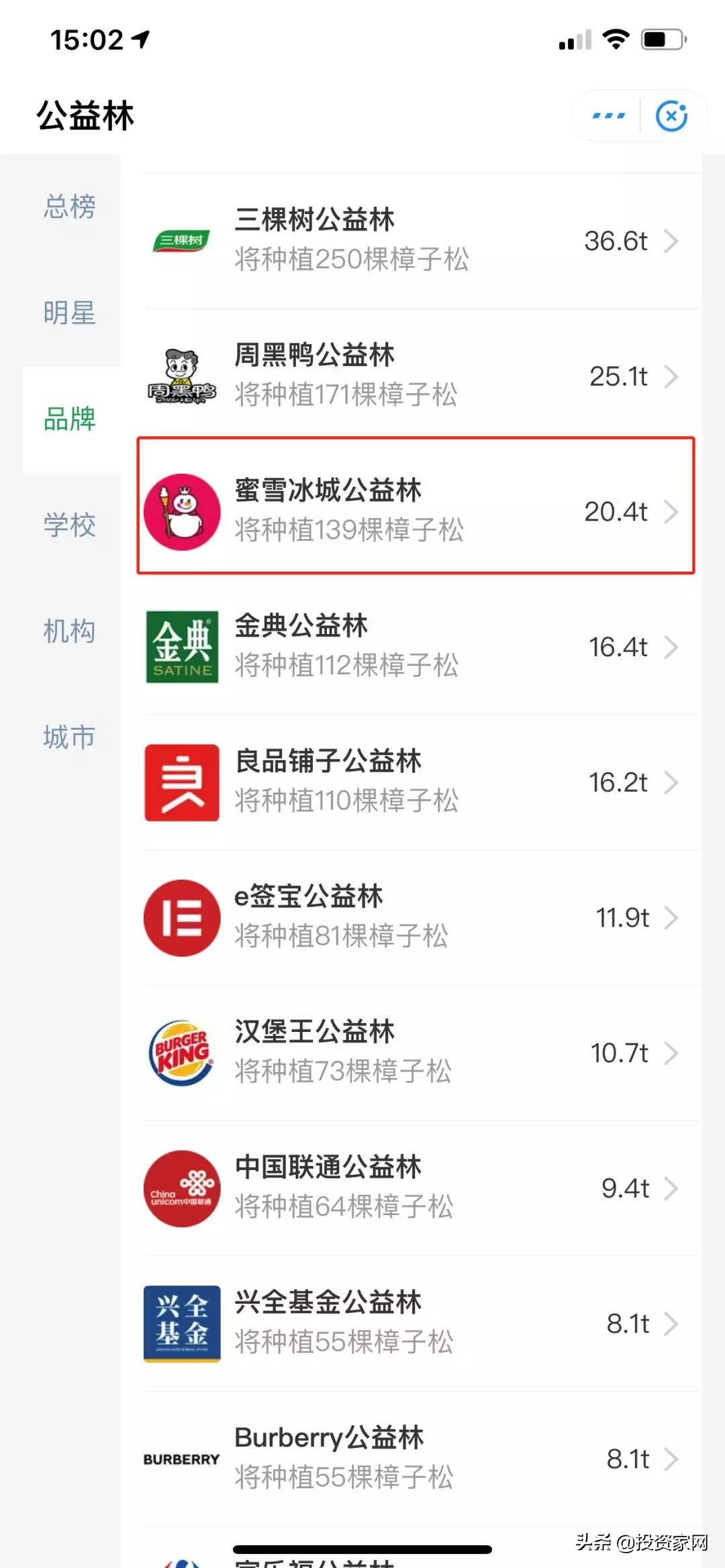Screen dimensions: 725x1568
Task: Tap the Burberry wordmark logo
Action: point(181,1460)
